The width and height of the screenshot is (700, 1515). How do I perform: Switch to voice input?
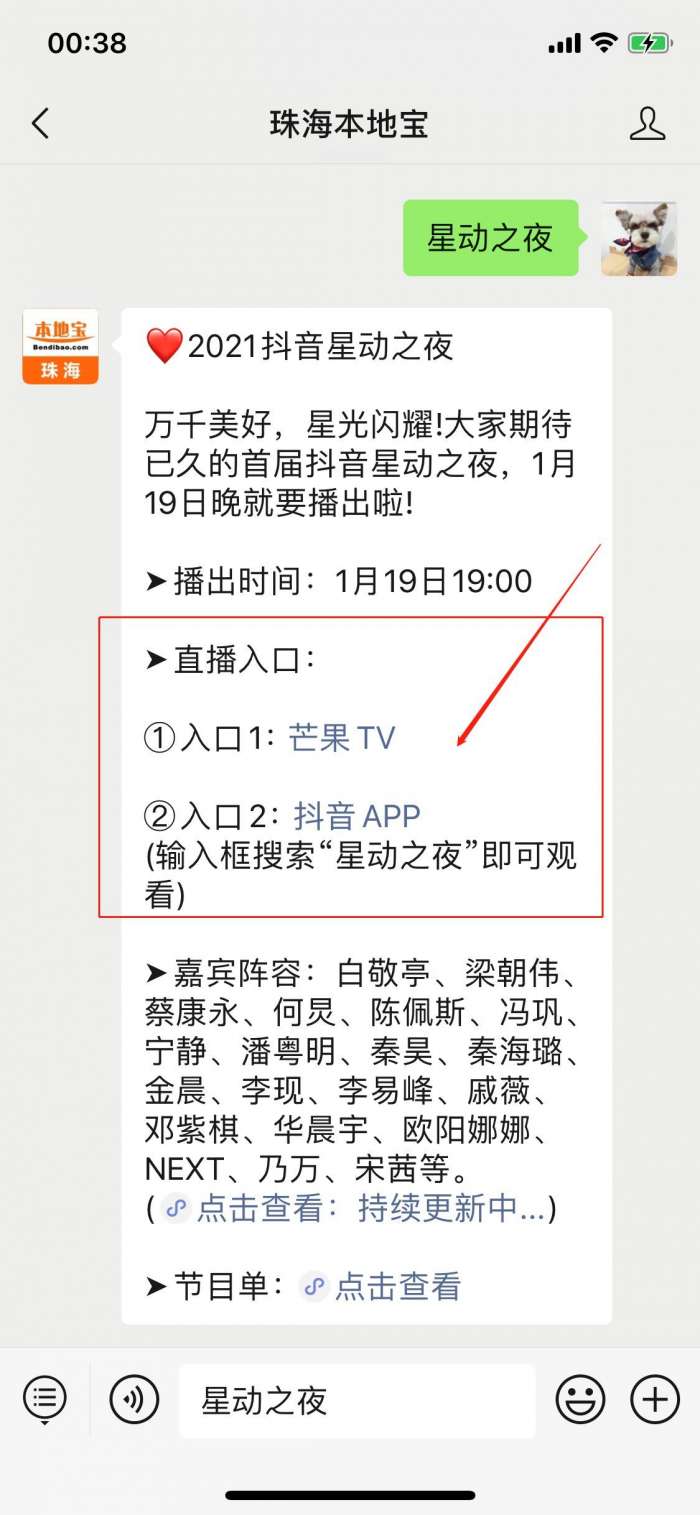(134, 1400)
